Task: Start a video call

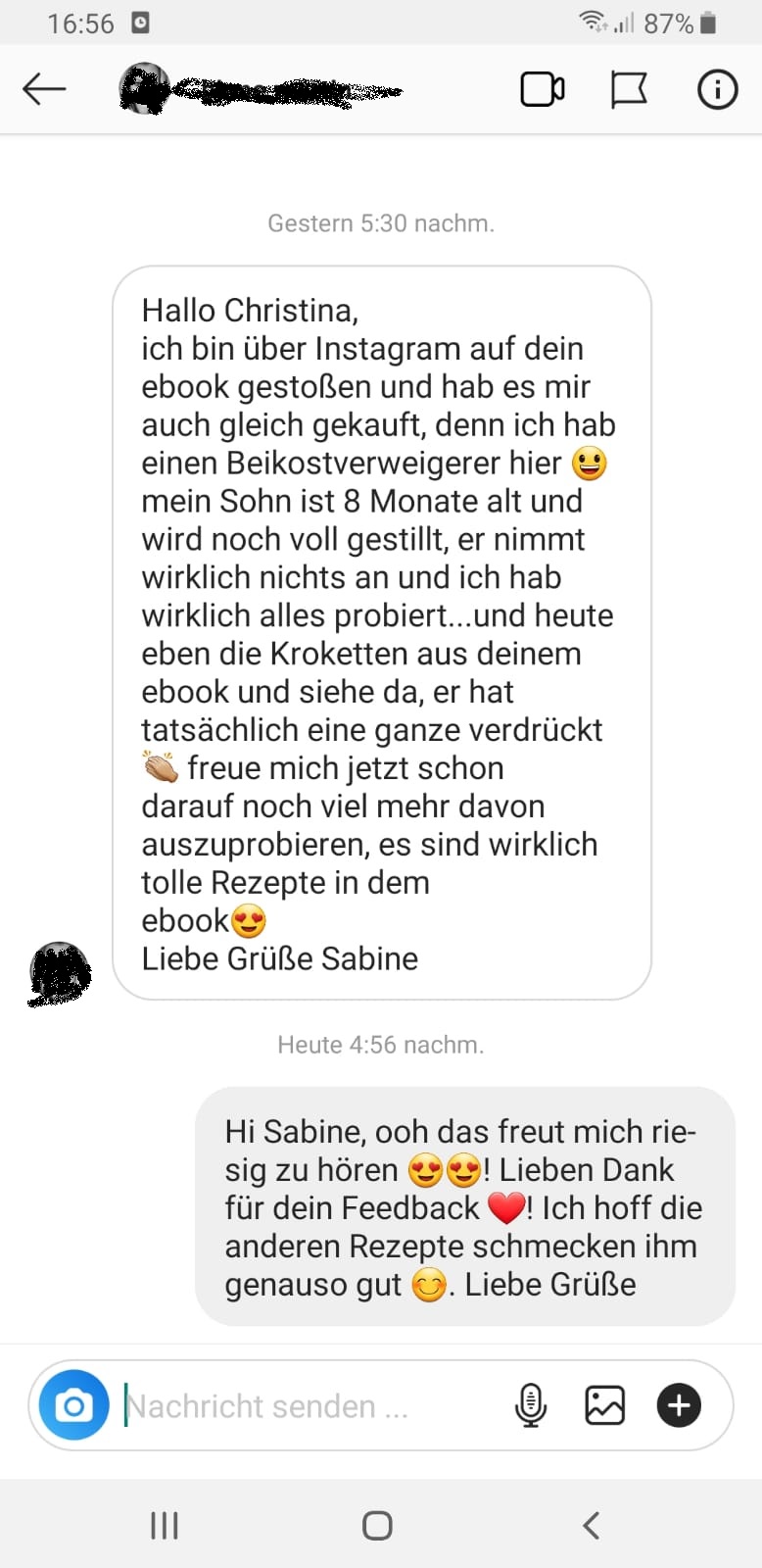Action: pyautogui.click(x=542, y=89)
